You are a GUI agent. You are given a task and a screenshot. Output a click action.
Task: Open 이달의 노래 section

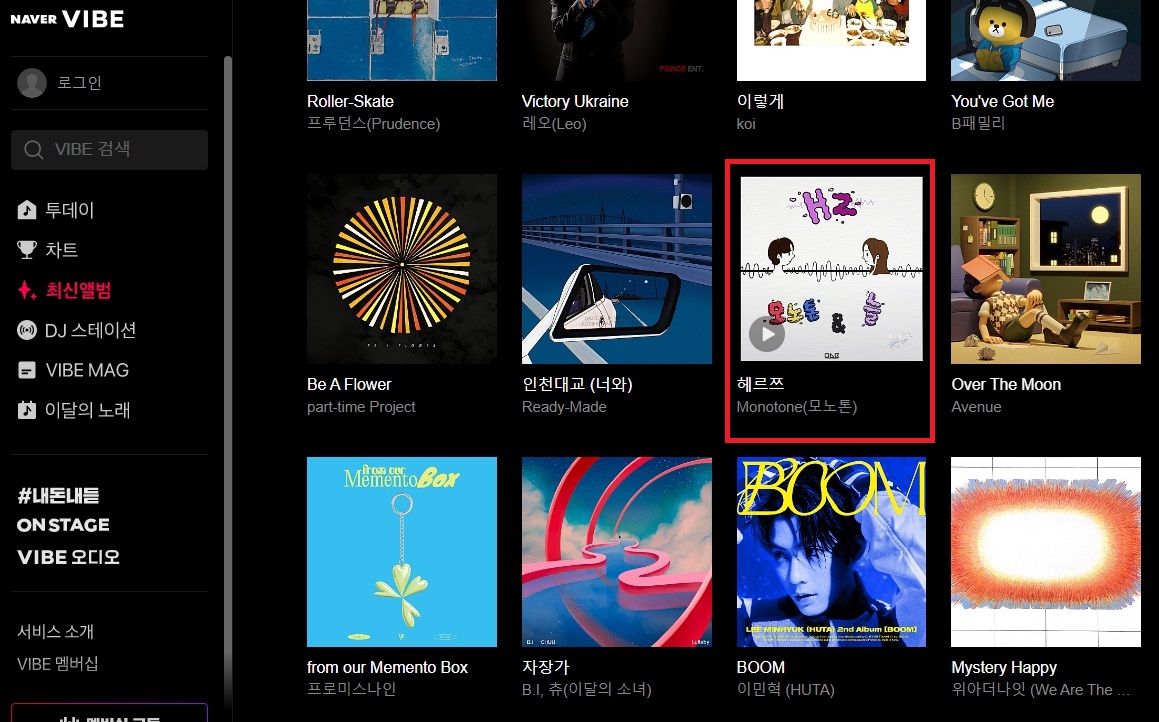(x=87, y=410)
